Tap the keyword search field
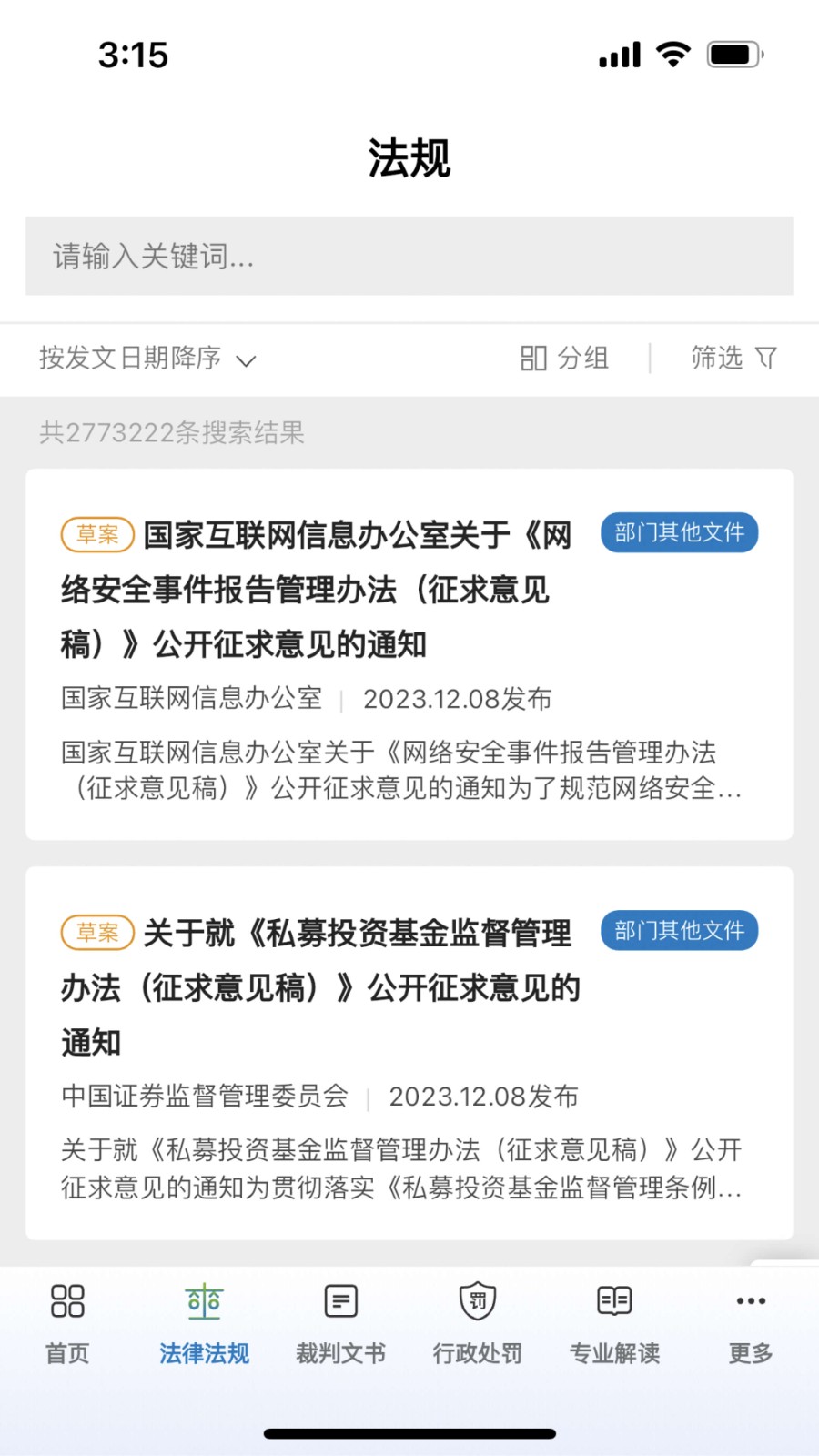 click(x=409, y=258)
